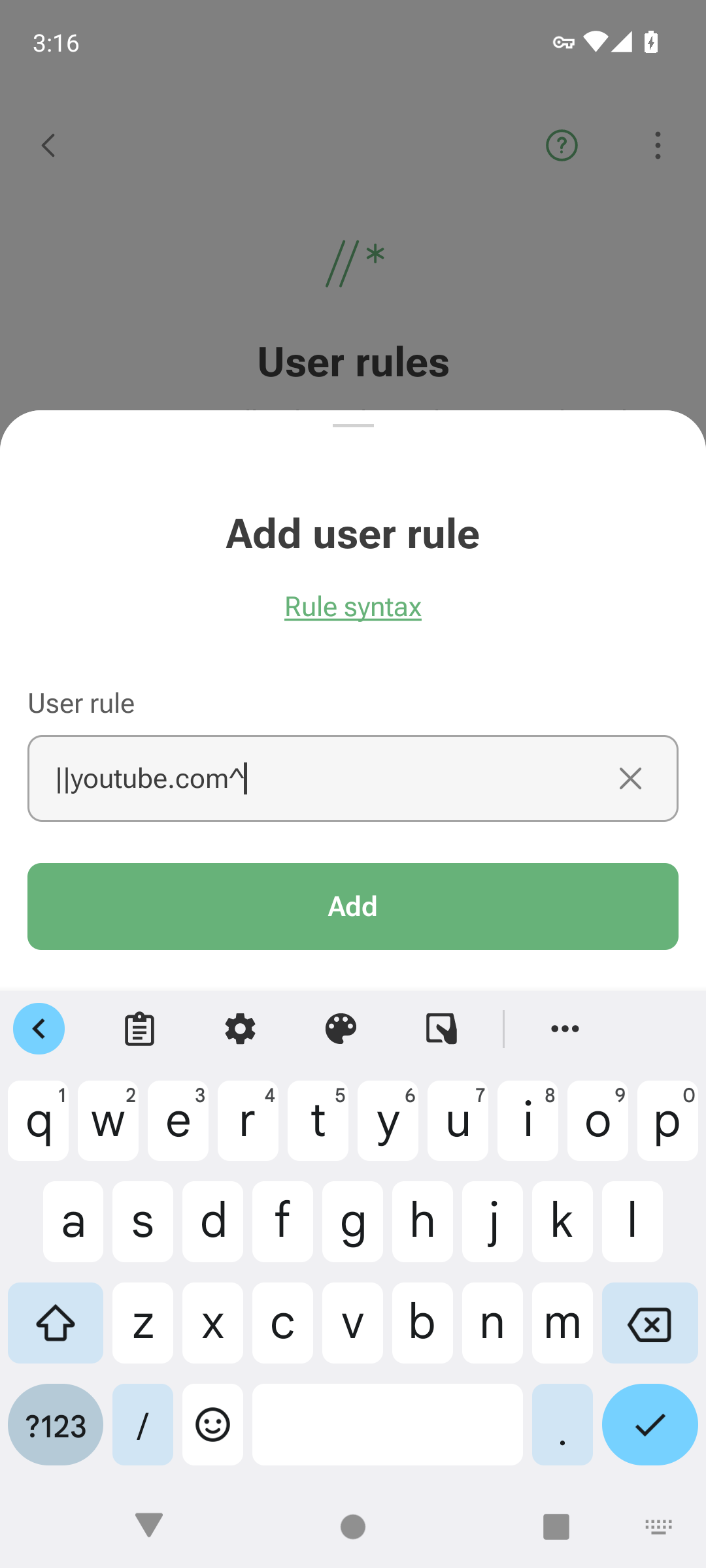This screenshot has width=706, height=1568.
Task: Open keyboard settings gear
Action: click(240, 1029)
